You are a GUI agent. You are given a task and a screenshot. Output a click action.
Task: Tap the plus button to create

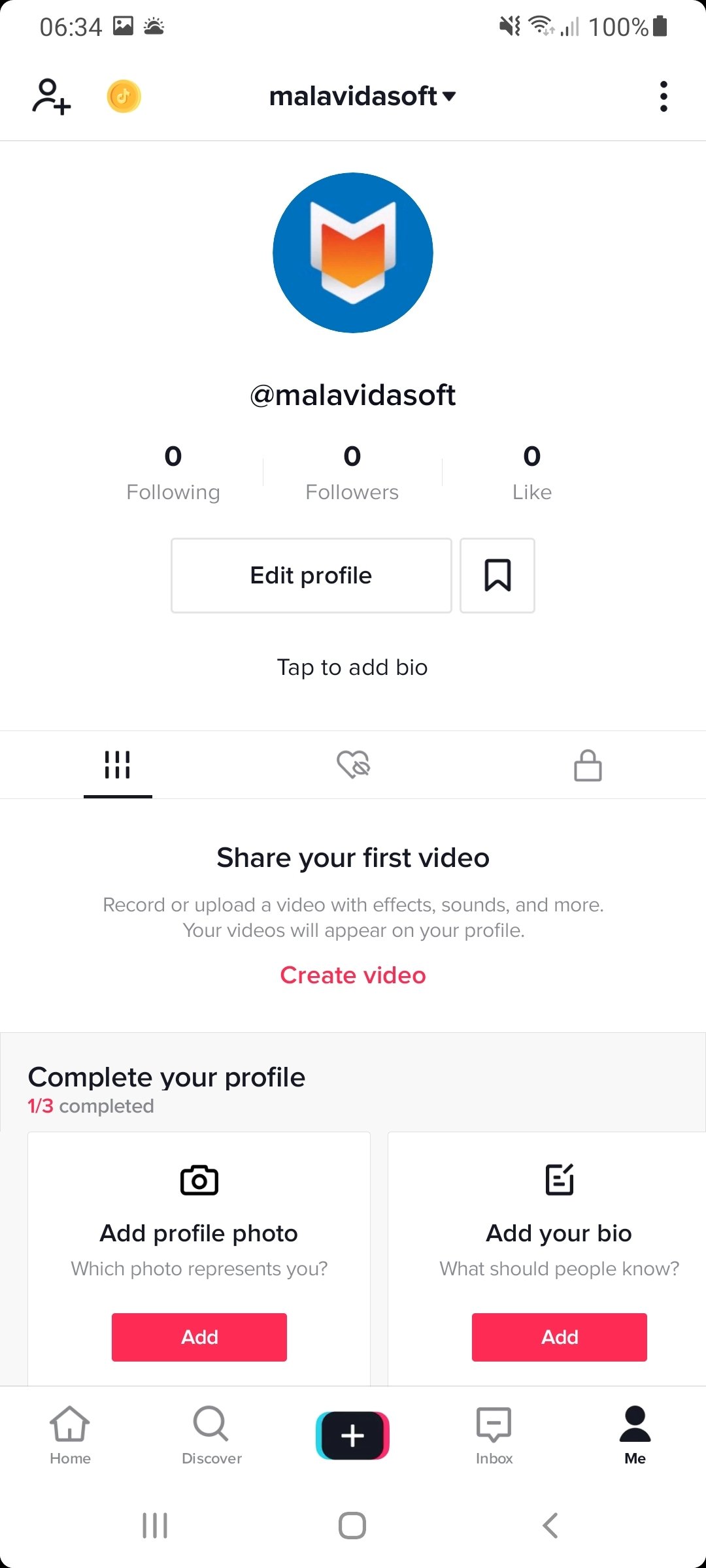point(353,1435)
